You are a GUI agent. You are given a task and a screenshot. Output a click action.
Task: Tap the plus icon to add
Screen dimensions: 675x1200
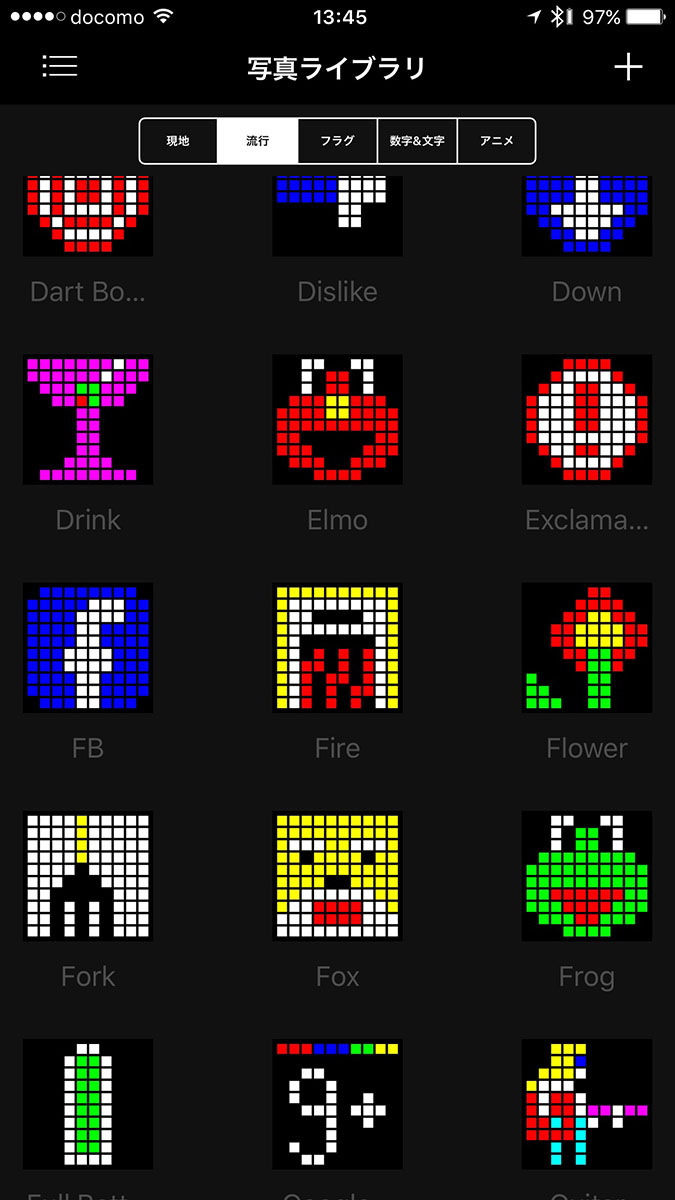[x=628, y=66]
